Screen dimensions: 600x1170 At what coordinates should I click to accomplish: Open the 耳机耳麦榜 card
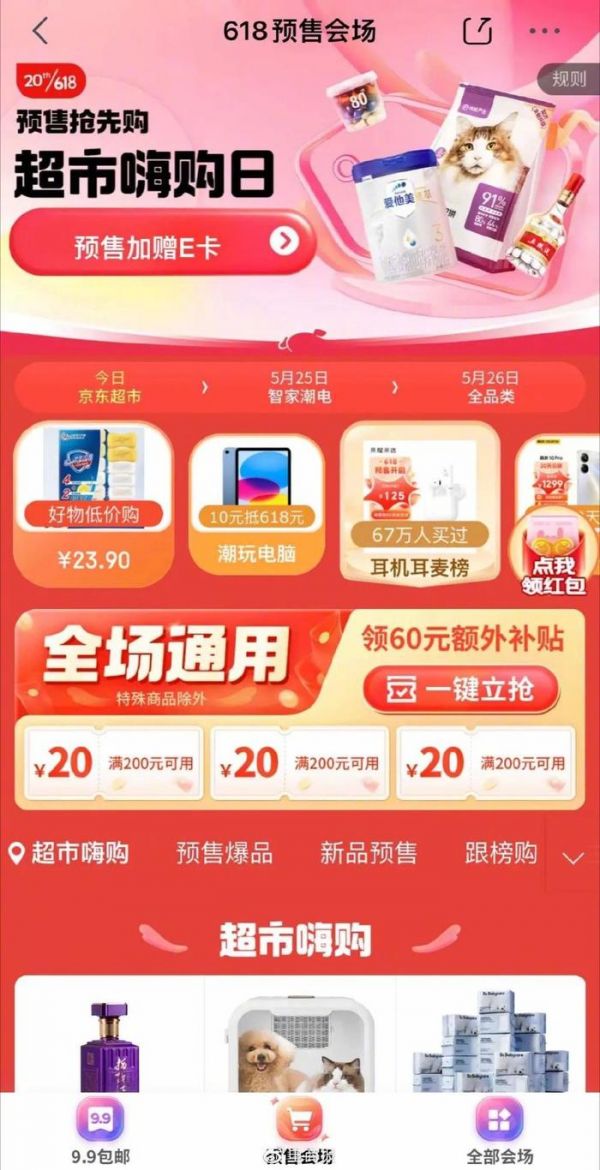click(x=419, y=505)
